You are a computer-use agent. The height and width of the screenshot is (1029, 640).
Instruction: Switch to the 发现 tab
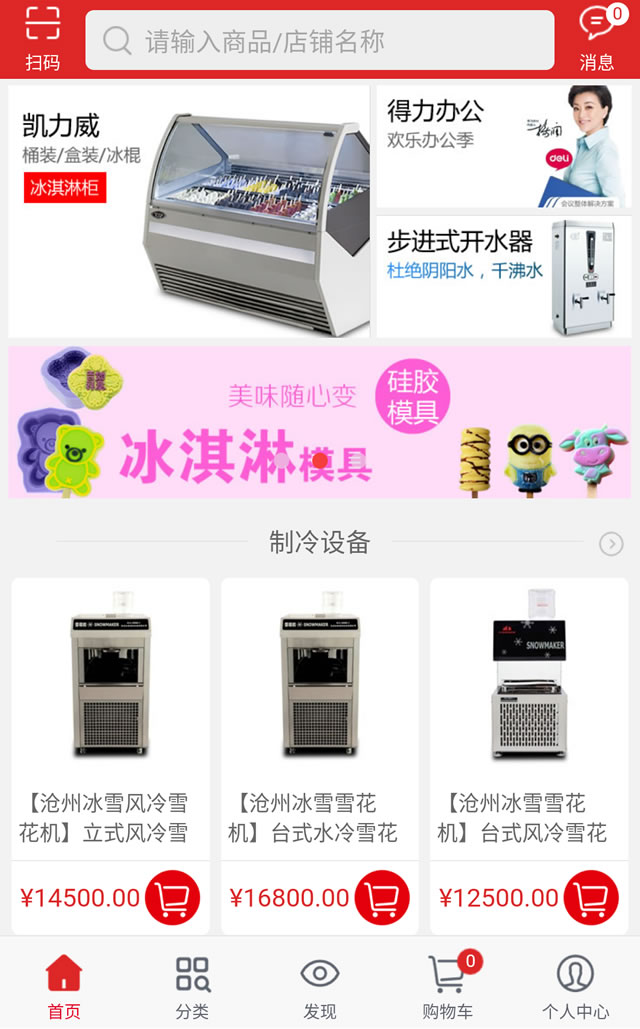[x=320, y=985]
